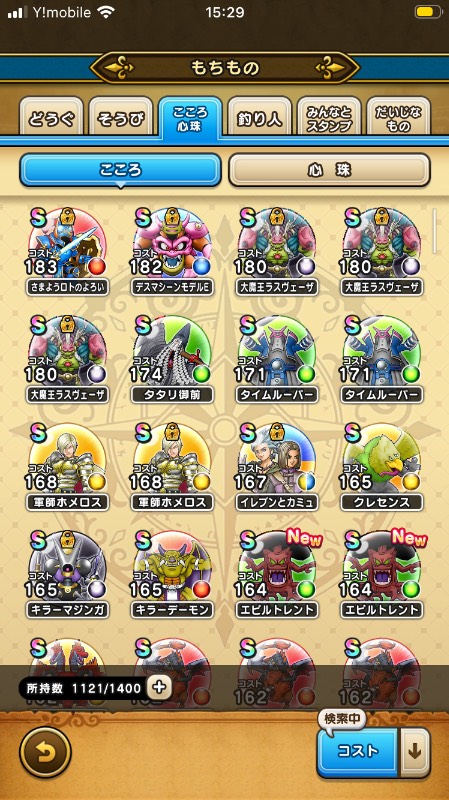
Task: Open the イレブンとカミュ heart
Action: point(277,466)
